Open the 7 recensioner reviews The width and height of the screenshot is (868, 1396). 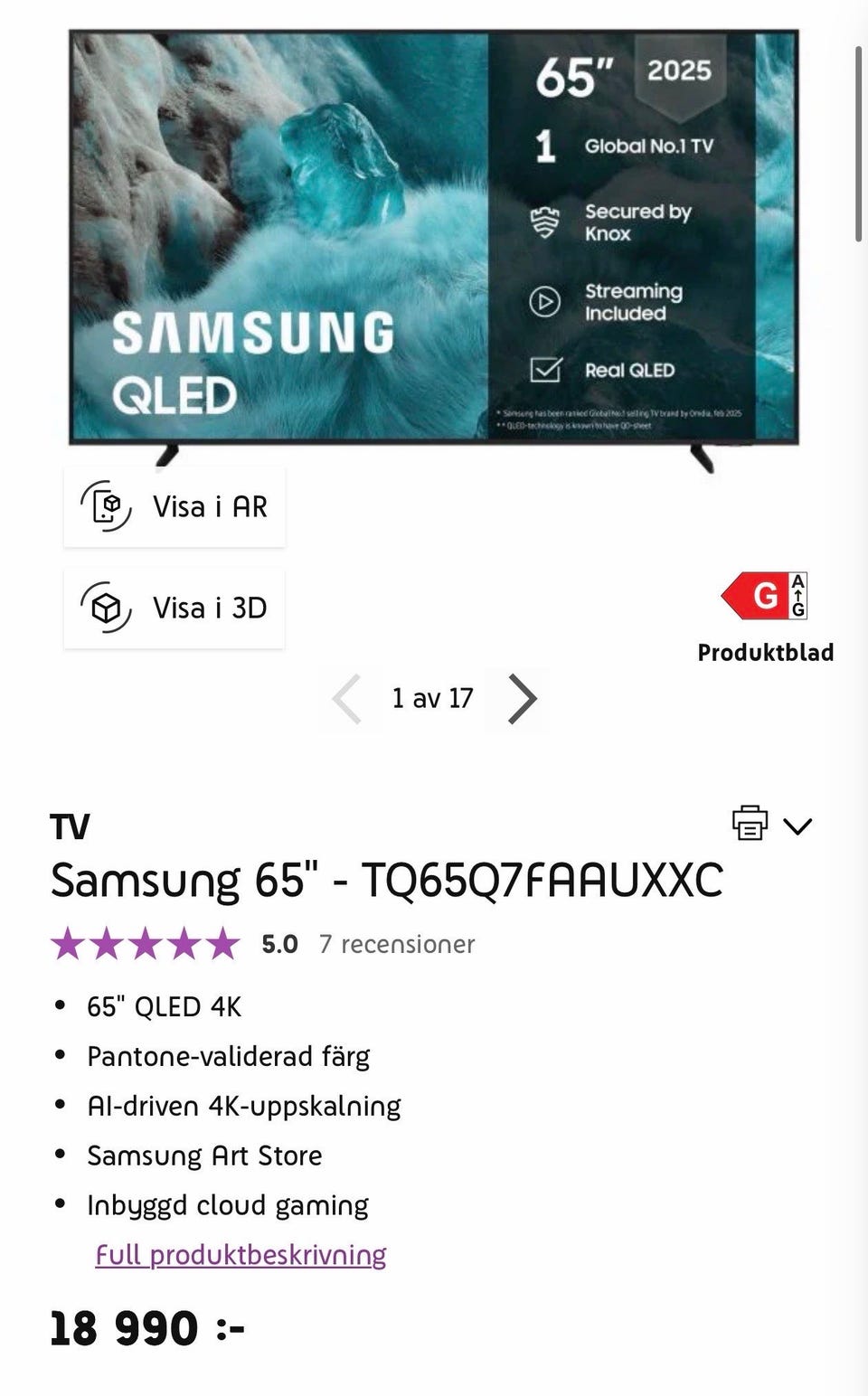click(x=397, y=944)
